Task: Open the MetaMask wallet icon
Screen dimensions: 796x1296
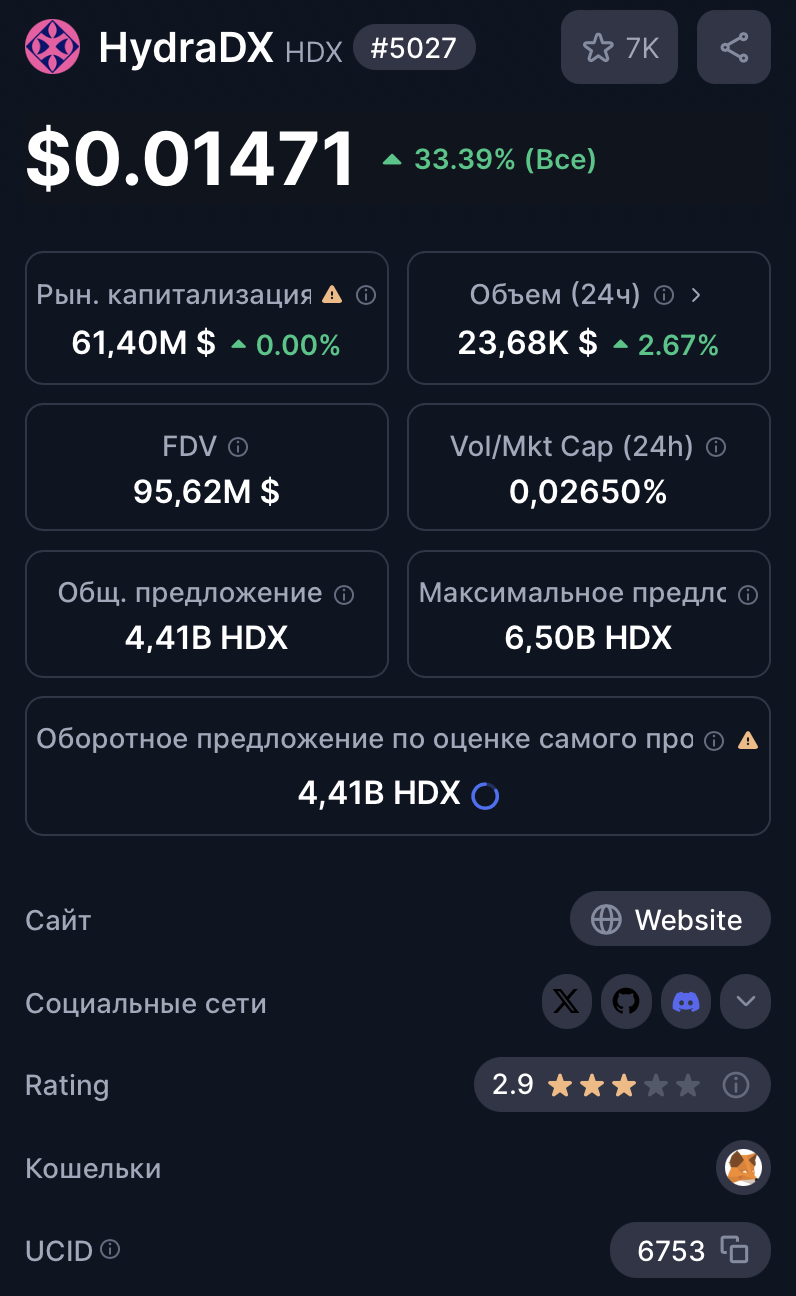Action: tap(743, 1167)
